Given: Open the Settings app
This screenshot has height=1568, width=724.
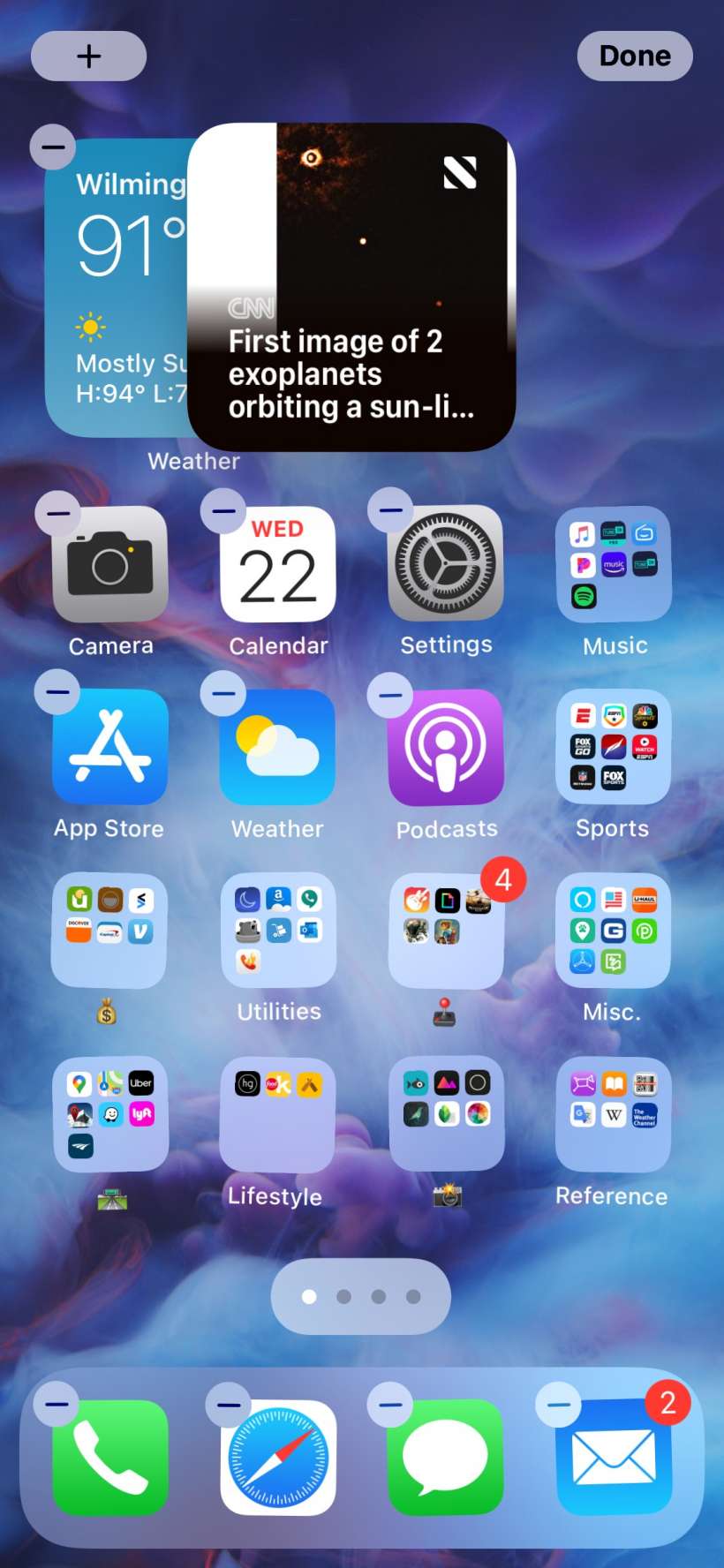Looking at the screenshot, I should point(446,563).
